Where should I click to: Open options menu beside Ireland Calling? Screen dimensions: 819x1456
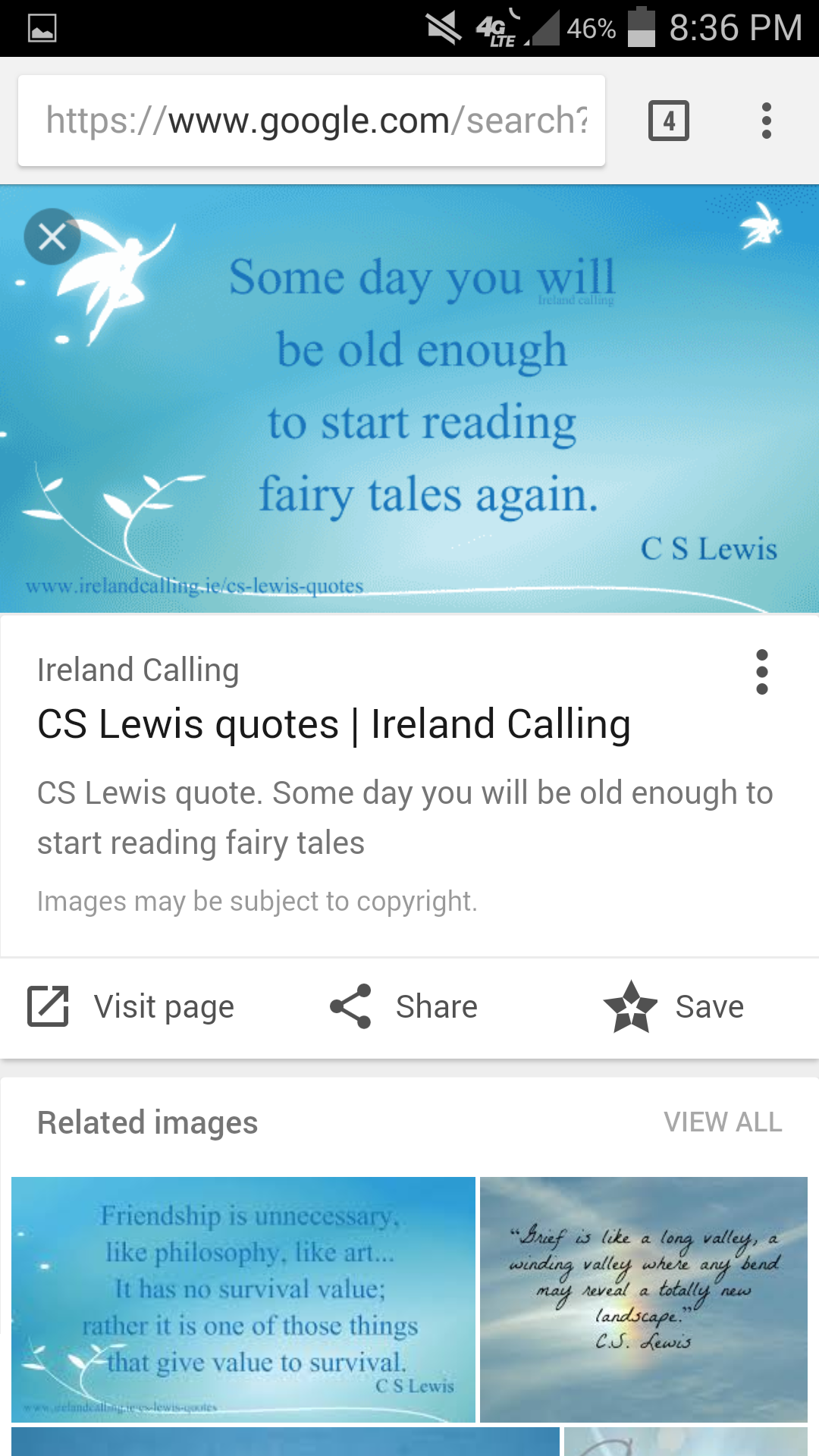pos(761,672)
